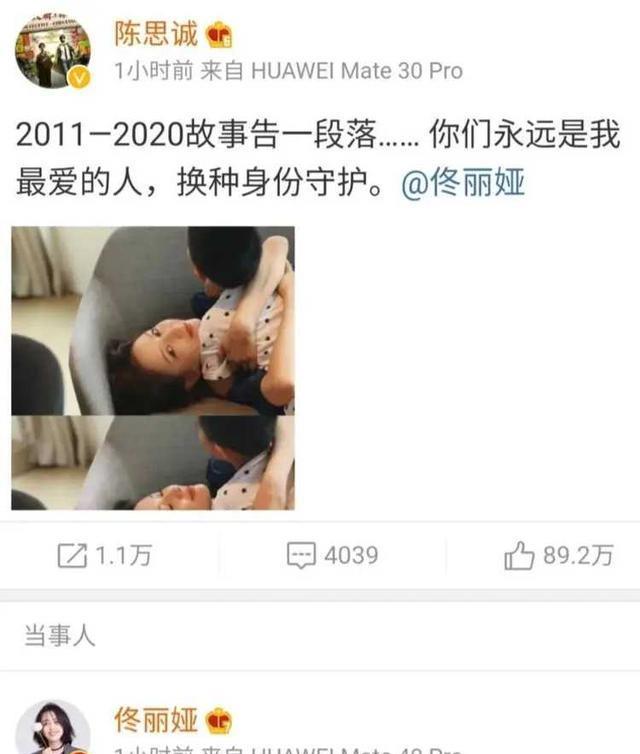View the first photo in 陈思诚's post

[153, 320]
